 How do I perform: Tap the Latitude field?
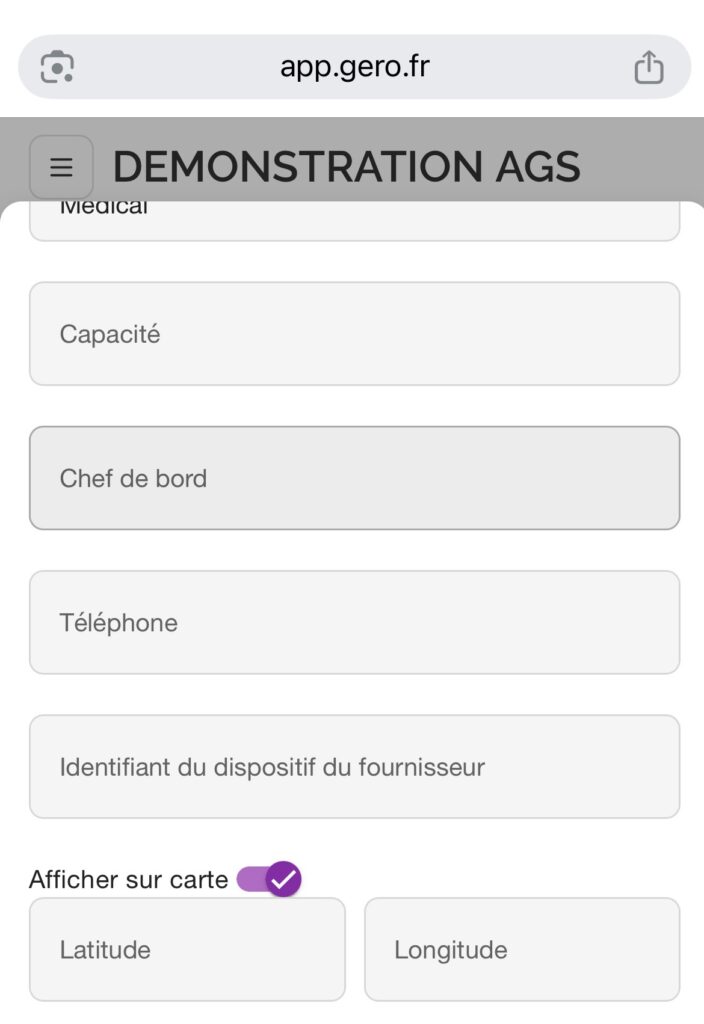tap(187, 949)
